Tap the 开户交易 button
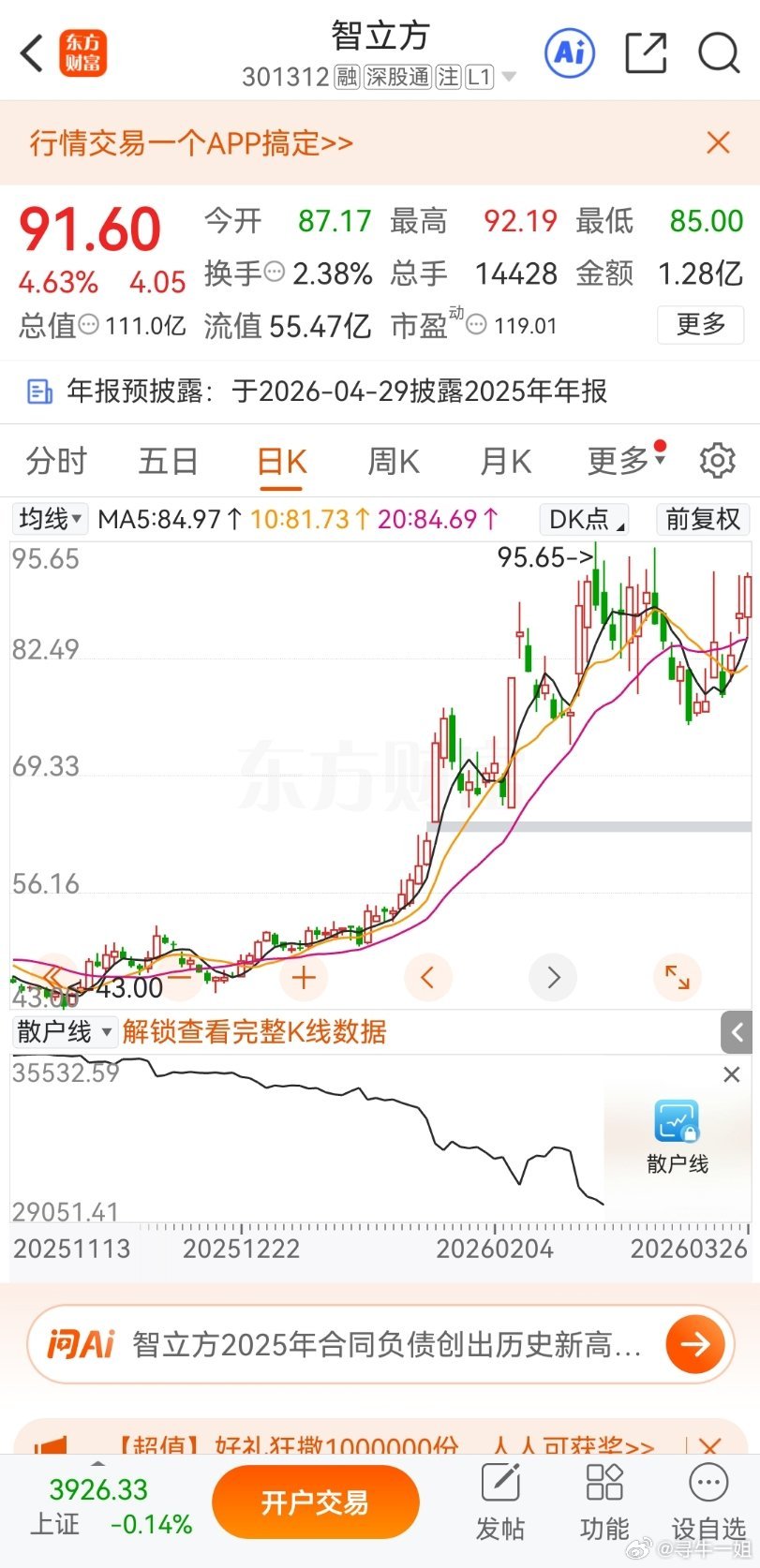This screenshot has width=760, height=1568. coord(315,1501)
